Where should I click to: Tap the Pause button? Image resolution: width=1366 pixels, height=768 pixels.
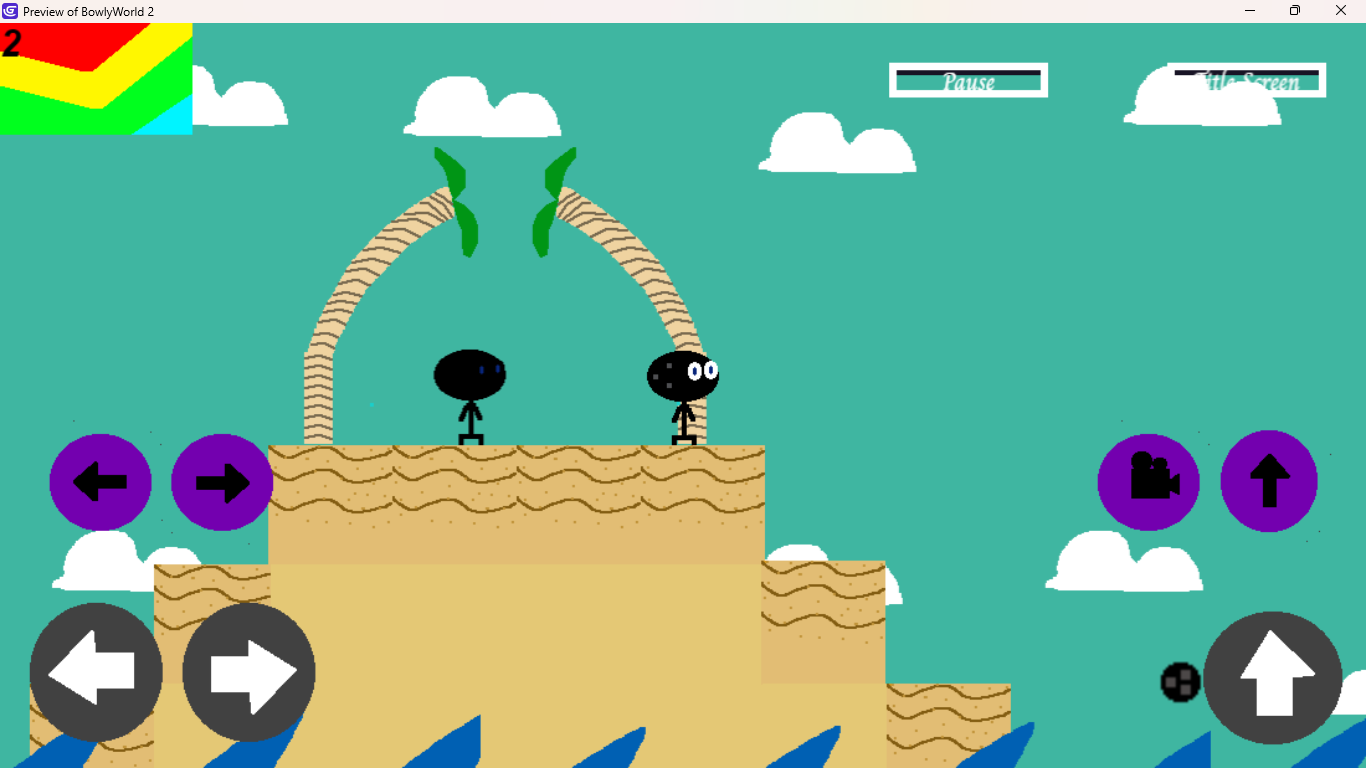coord(968,80)
